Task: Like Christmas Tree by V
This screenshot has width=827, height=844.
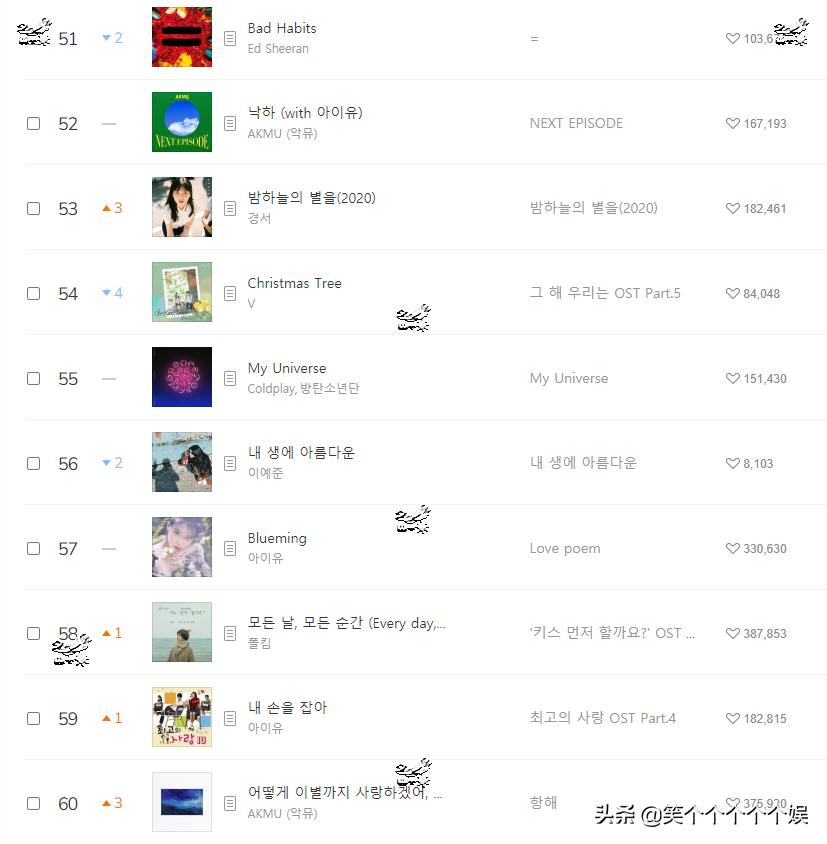Action: coord(733,293)
